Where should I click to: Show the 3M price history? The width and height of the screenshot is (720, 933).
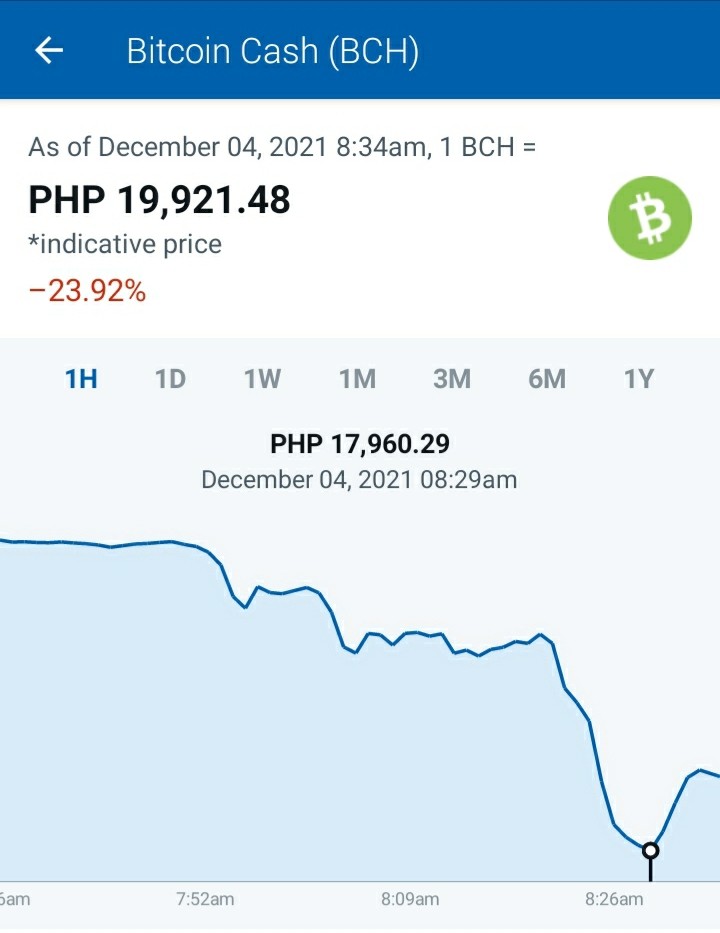point(452,379)
